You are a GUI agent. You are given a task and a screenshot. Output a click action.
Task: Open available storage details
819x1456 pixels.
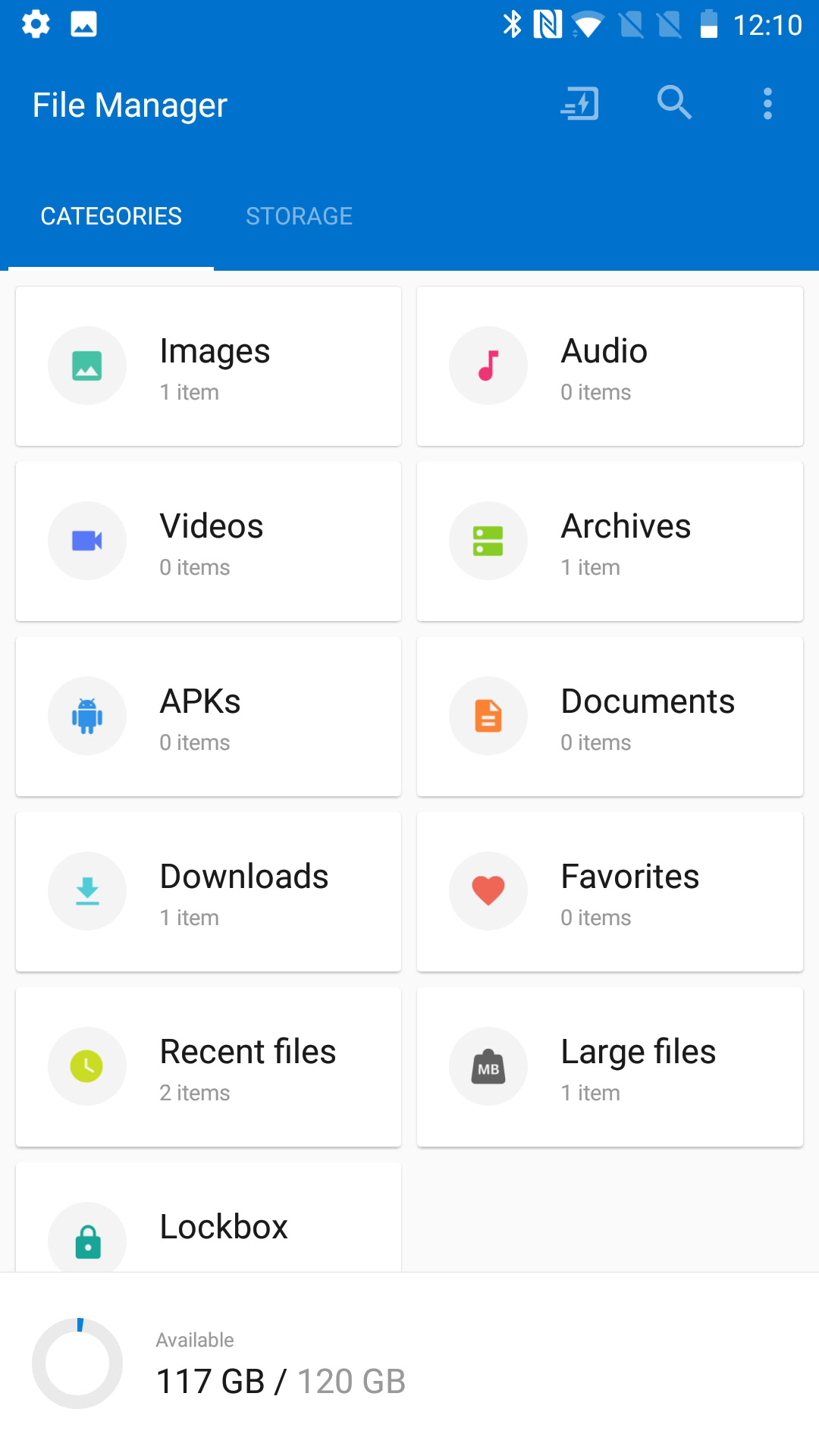pos(281,1365)
